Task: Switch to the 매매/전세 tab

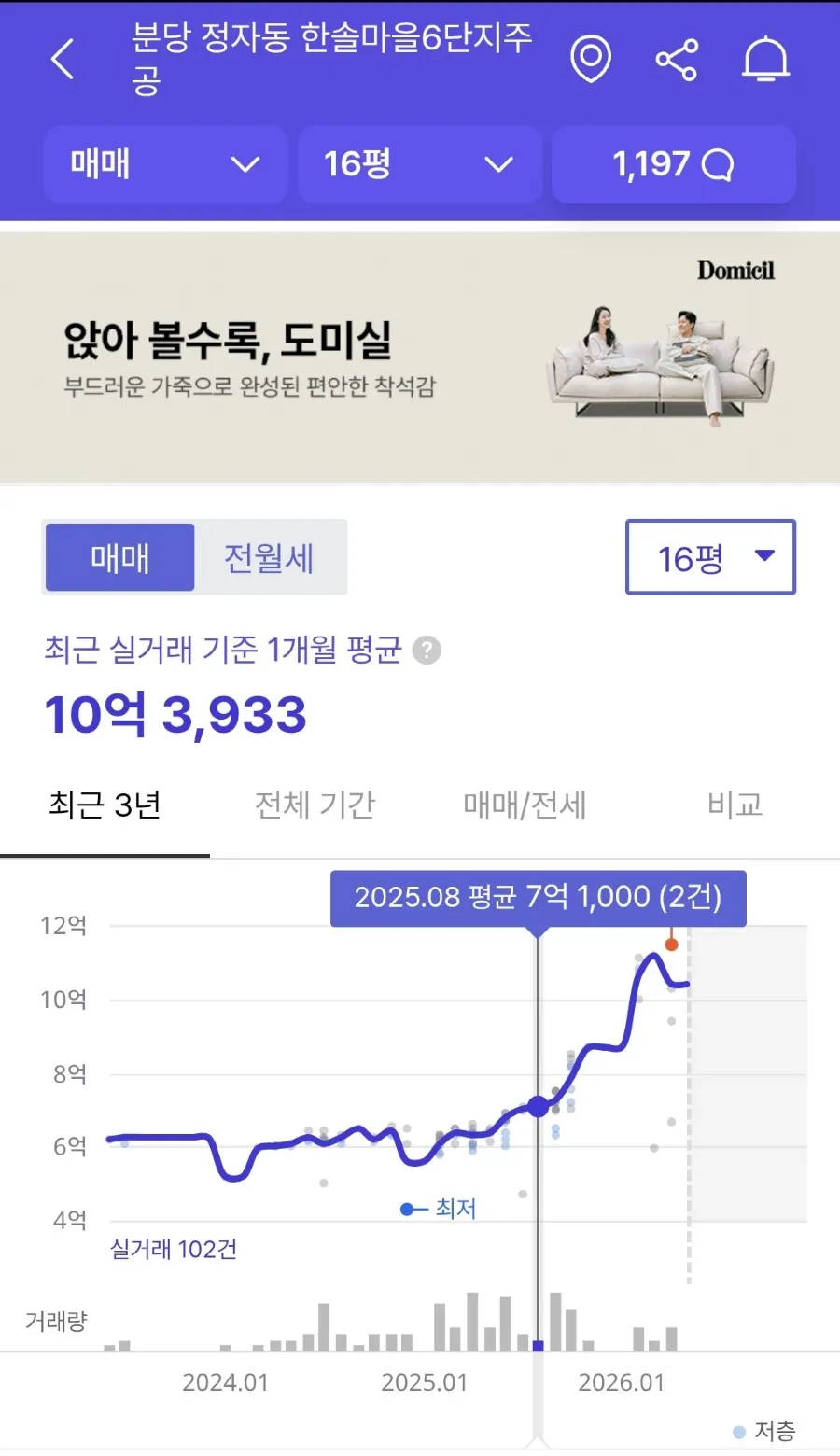Action: click(x=525, y=805)
